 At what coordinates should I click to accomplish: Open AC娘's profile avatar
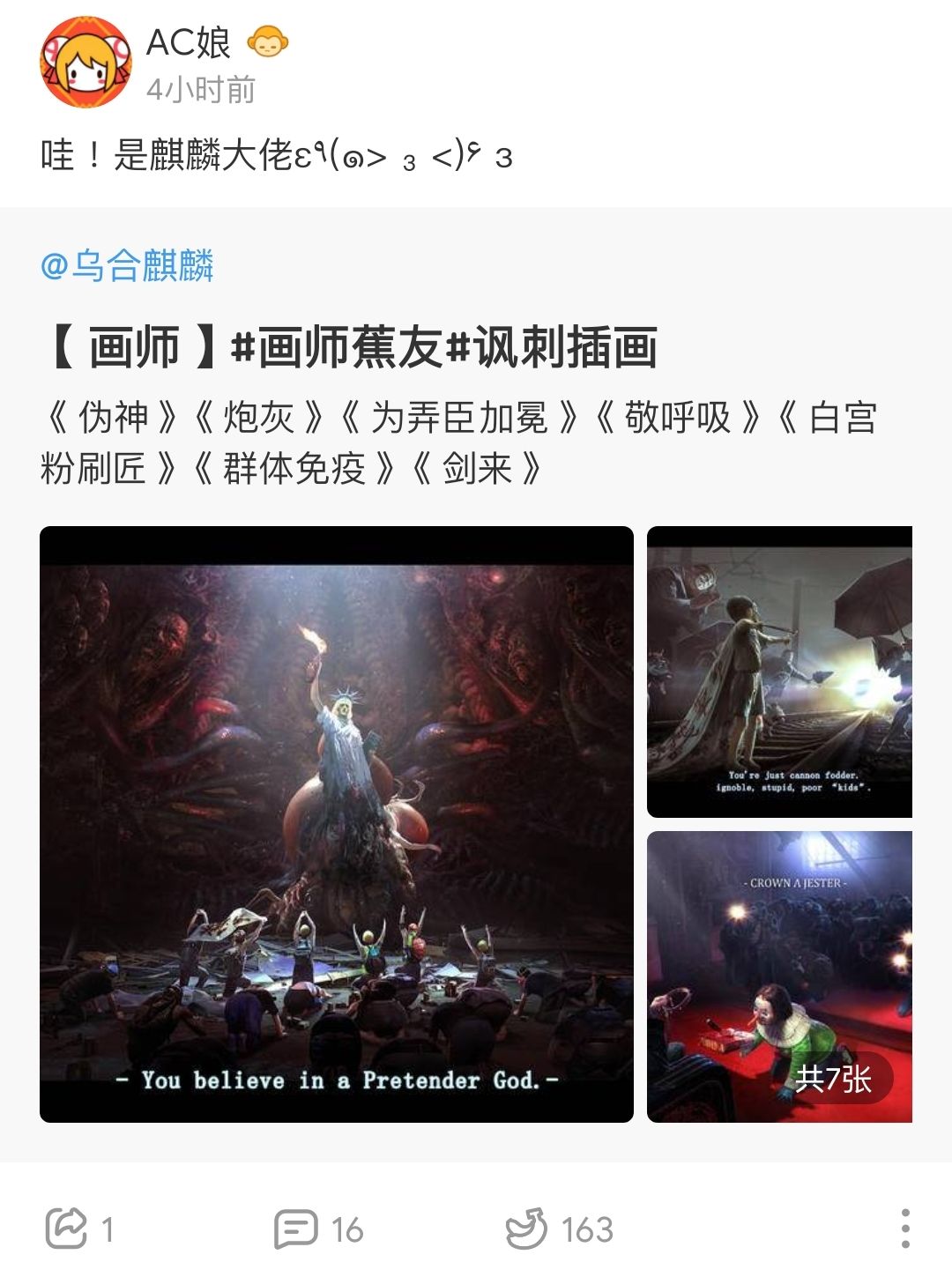coord(86,63)
